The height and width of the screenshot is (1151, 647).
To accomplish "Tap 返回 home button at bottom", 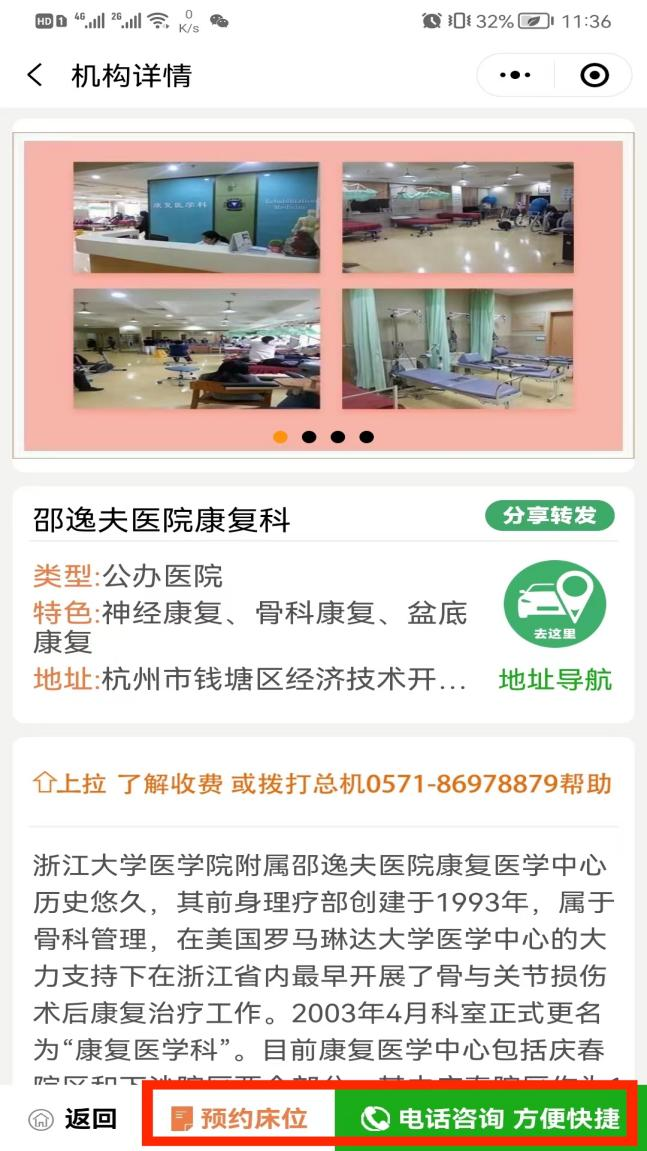I will tap(73, 1119).
